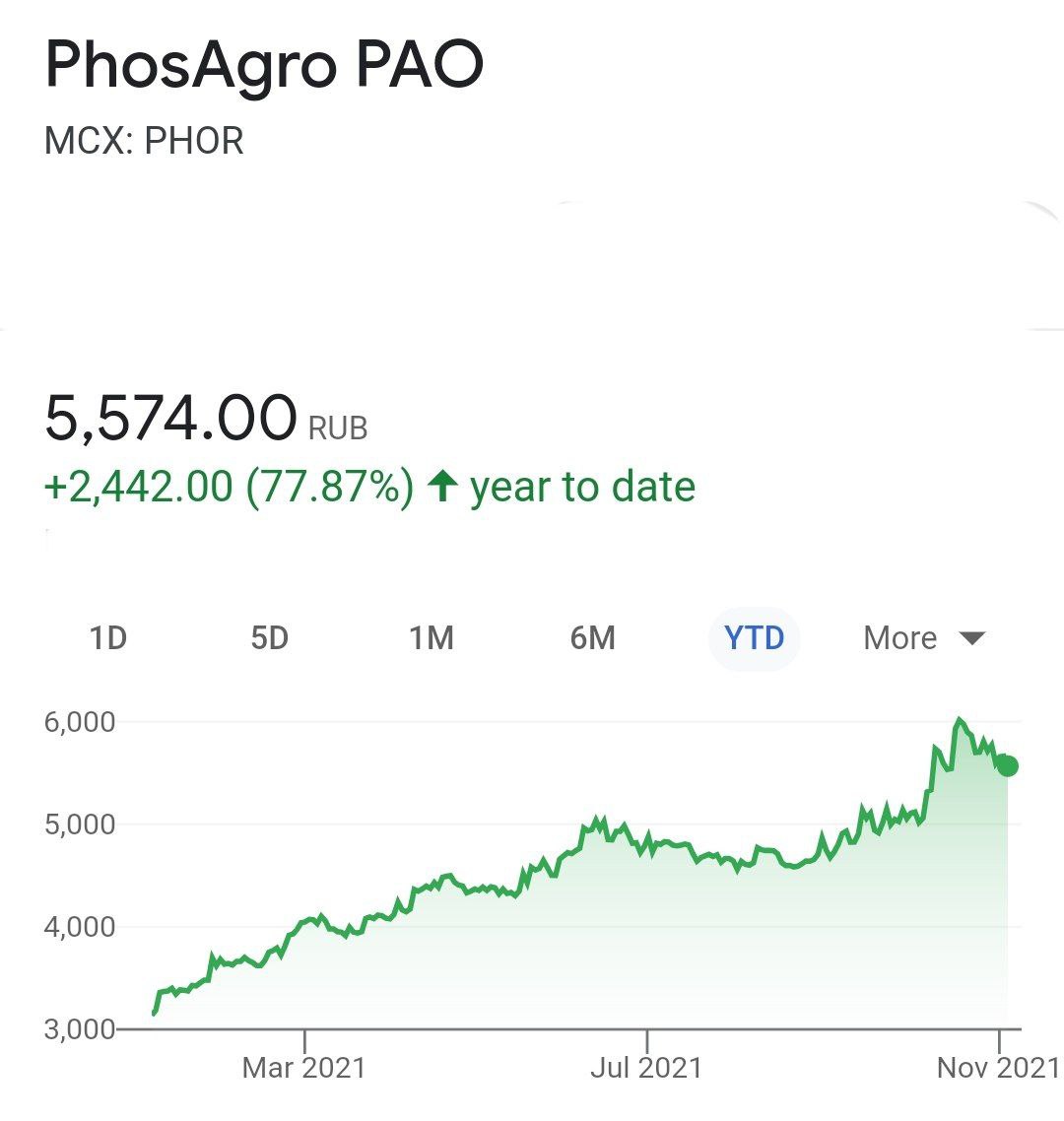1064x1121 pixels.
Task: Switch to the 1D chart view
Action: coord(108,637)
